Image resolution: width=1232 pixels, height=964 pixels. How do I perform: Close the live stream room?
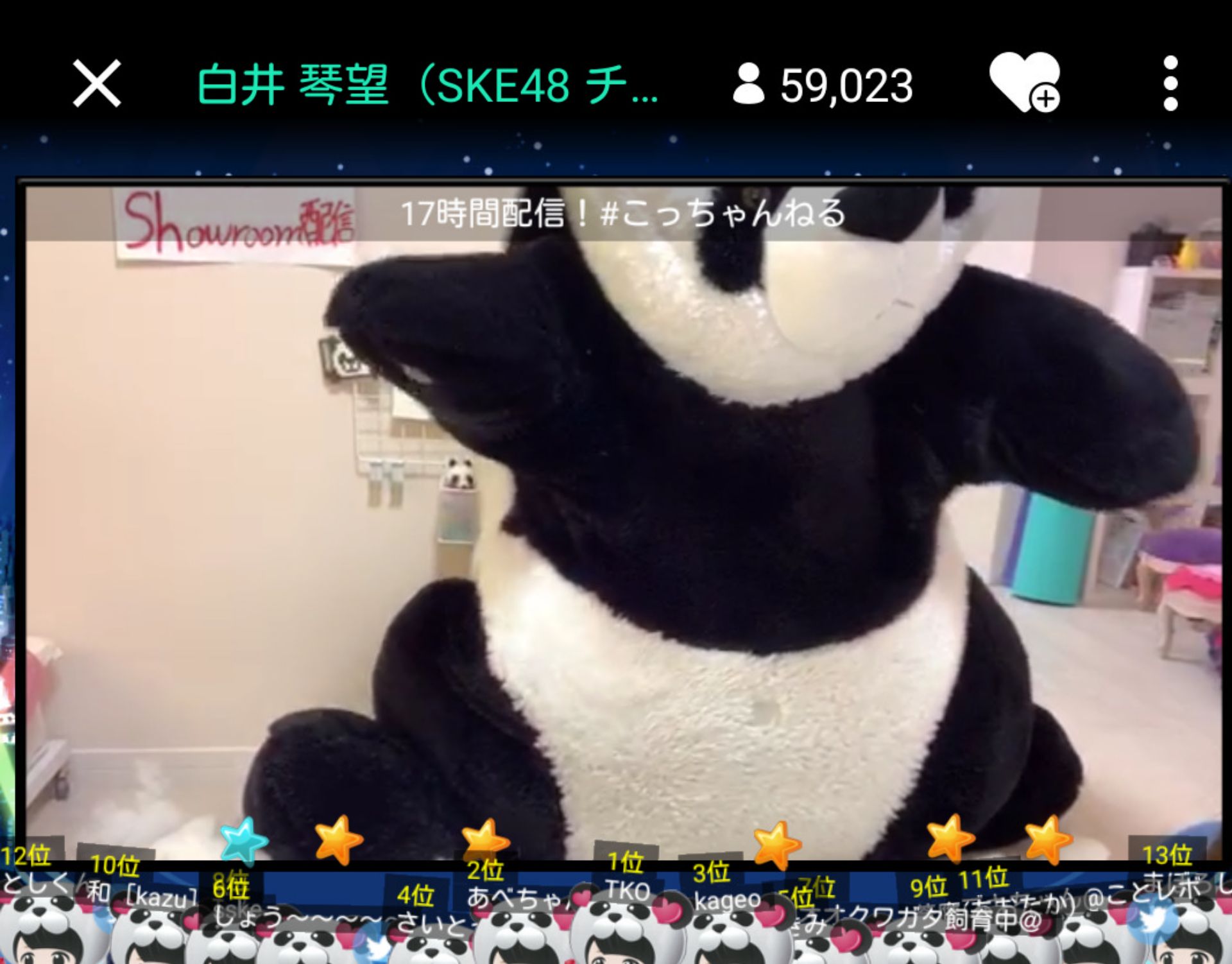pos(96,83)
